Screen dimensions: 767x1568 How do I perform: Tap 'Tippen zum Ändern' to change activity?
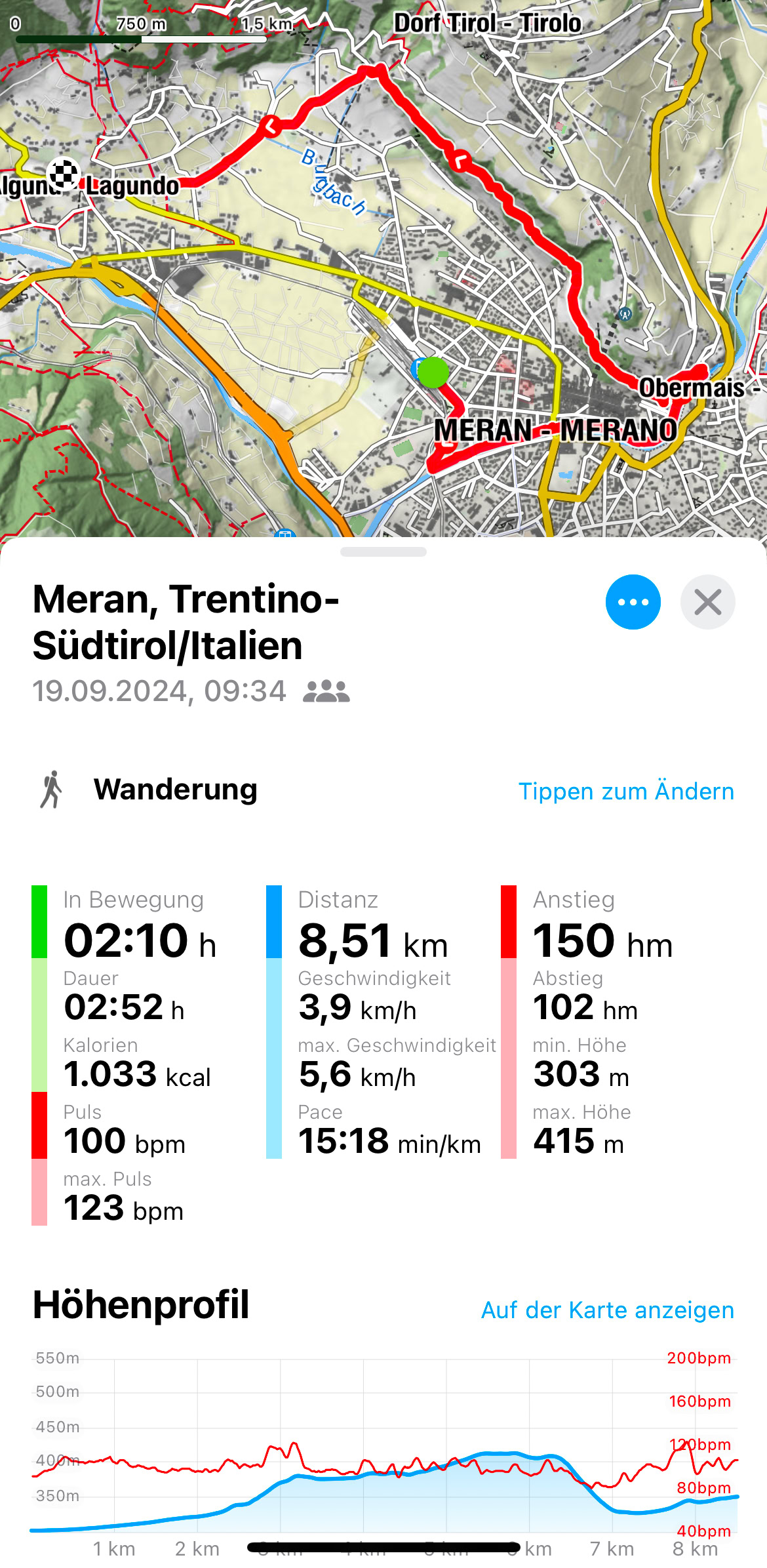pyautogui.click(x=626, y=791)
